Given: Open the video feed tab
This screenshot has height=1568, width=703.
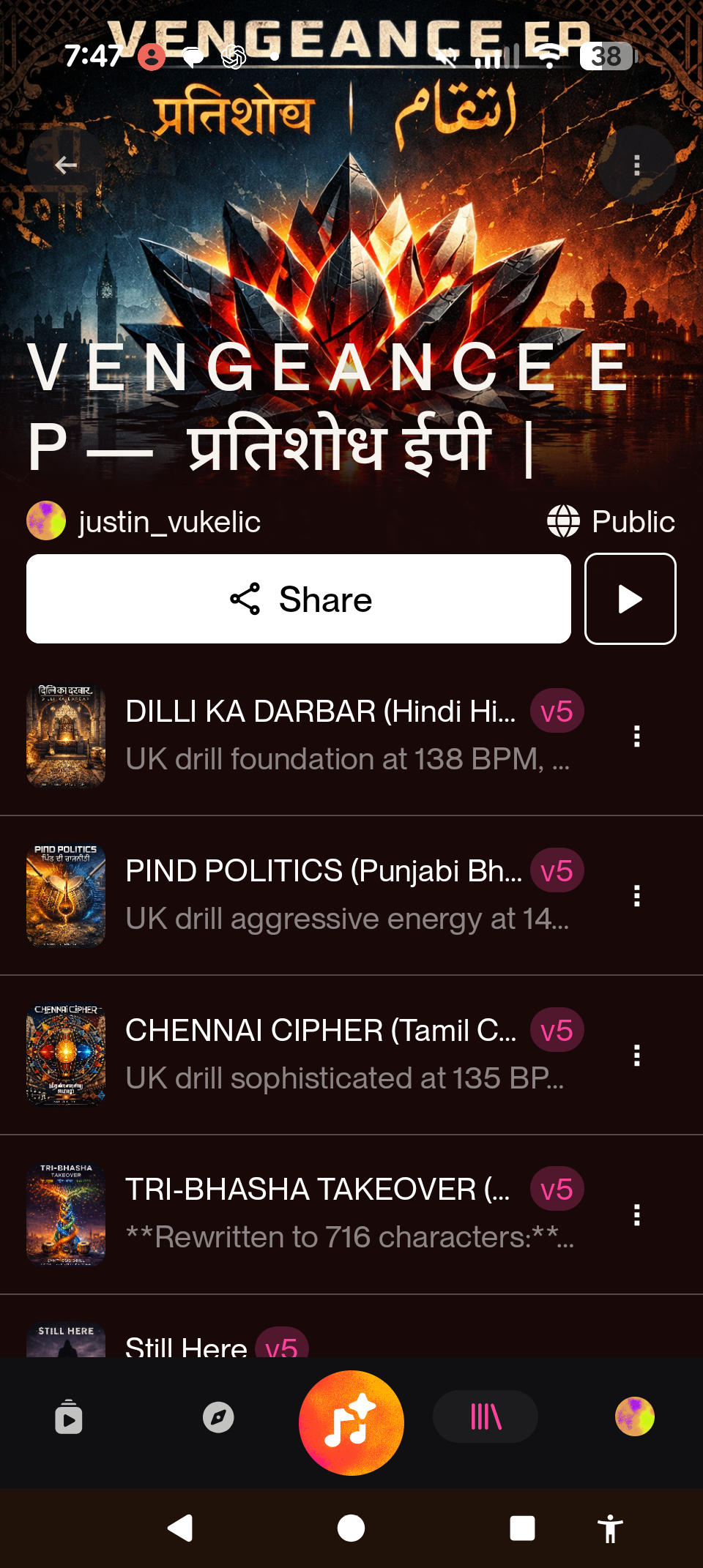Looking at the screenshot, I should point(69,1417).
